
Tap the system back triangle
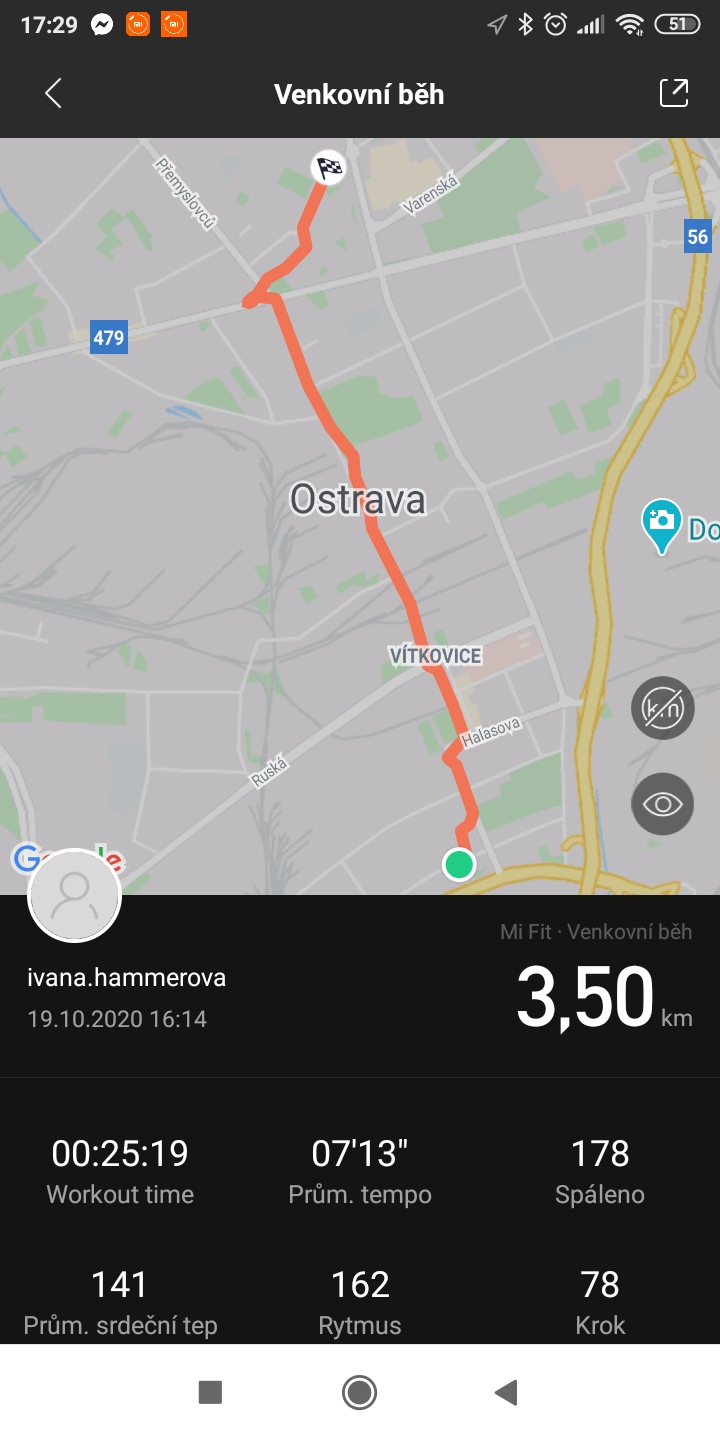[507, 1392]
